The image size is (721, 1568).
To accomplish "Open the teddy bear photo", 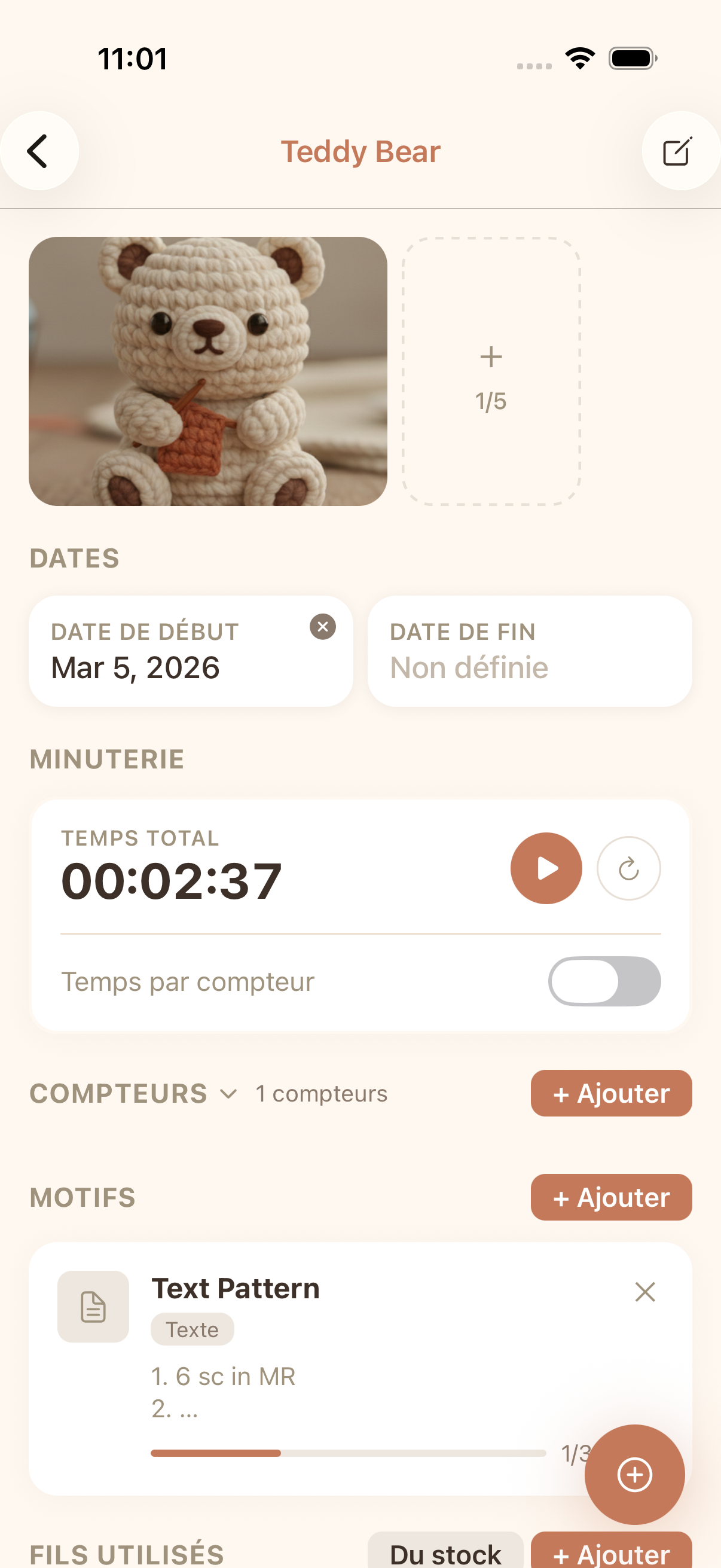I will point(209,371).
